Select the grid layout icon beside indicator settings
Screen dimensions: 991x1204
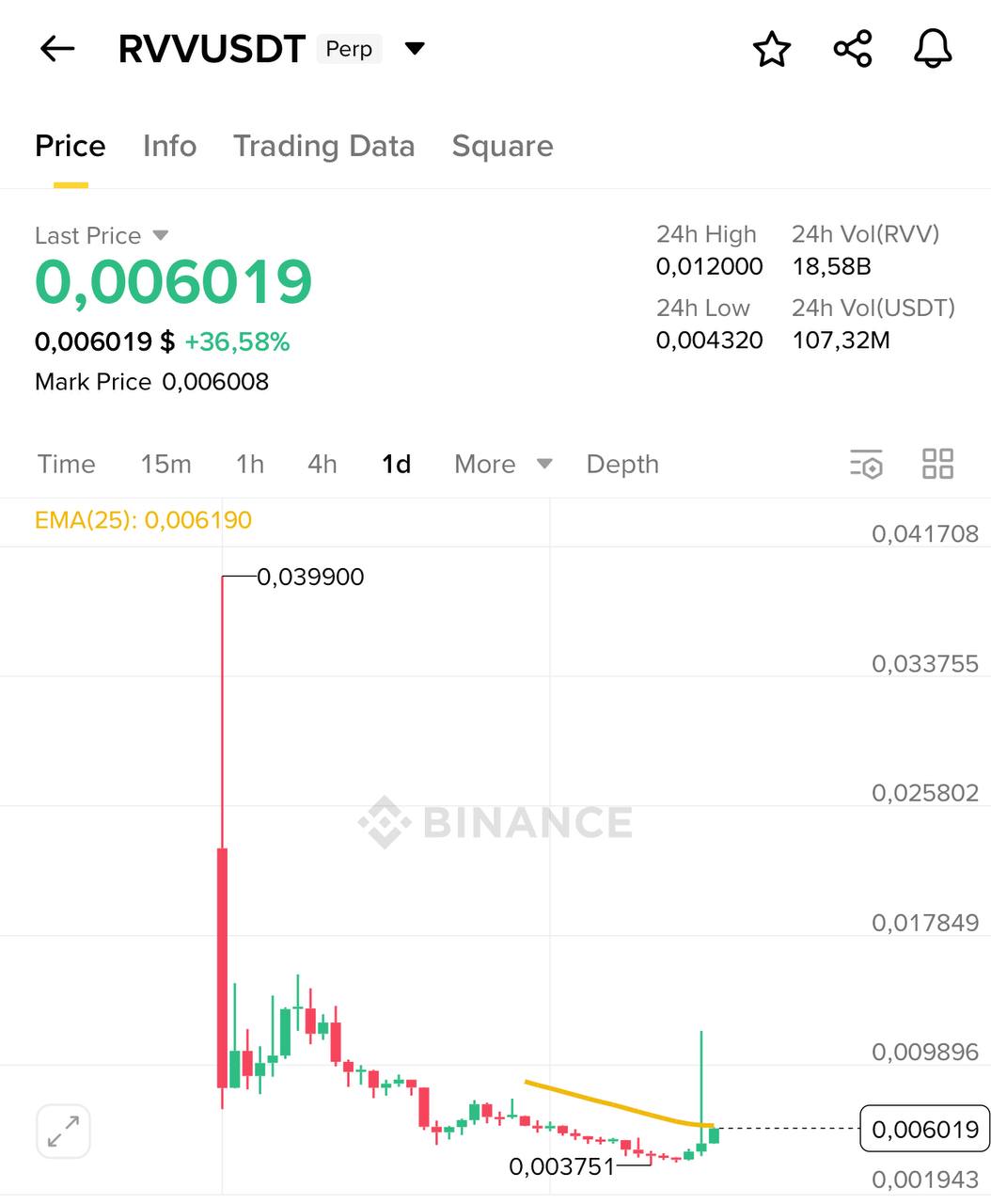click(937, 464)
